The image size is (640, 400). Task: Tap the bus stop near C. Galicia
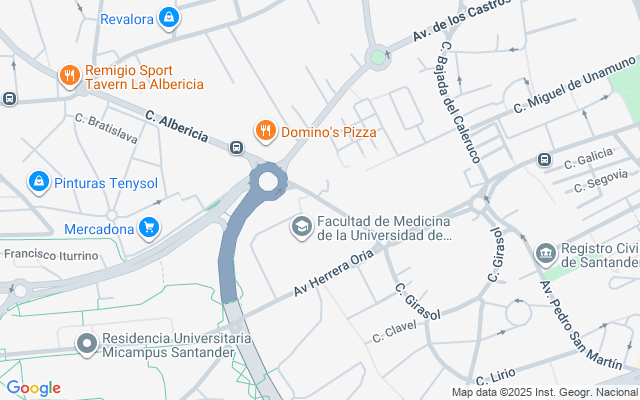click(544, 160)
